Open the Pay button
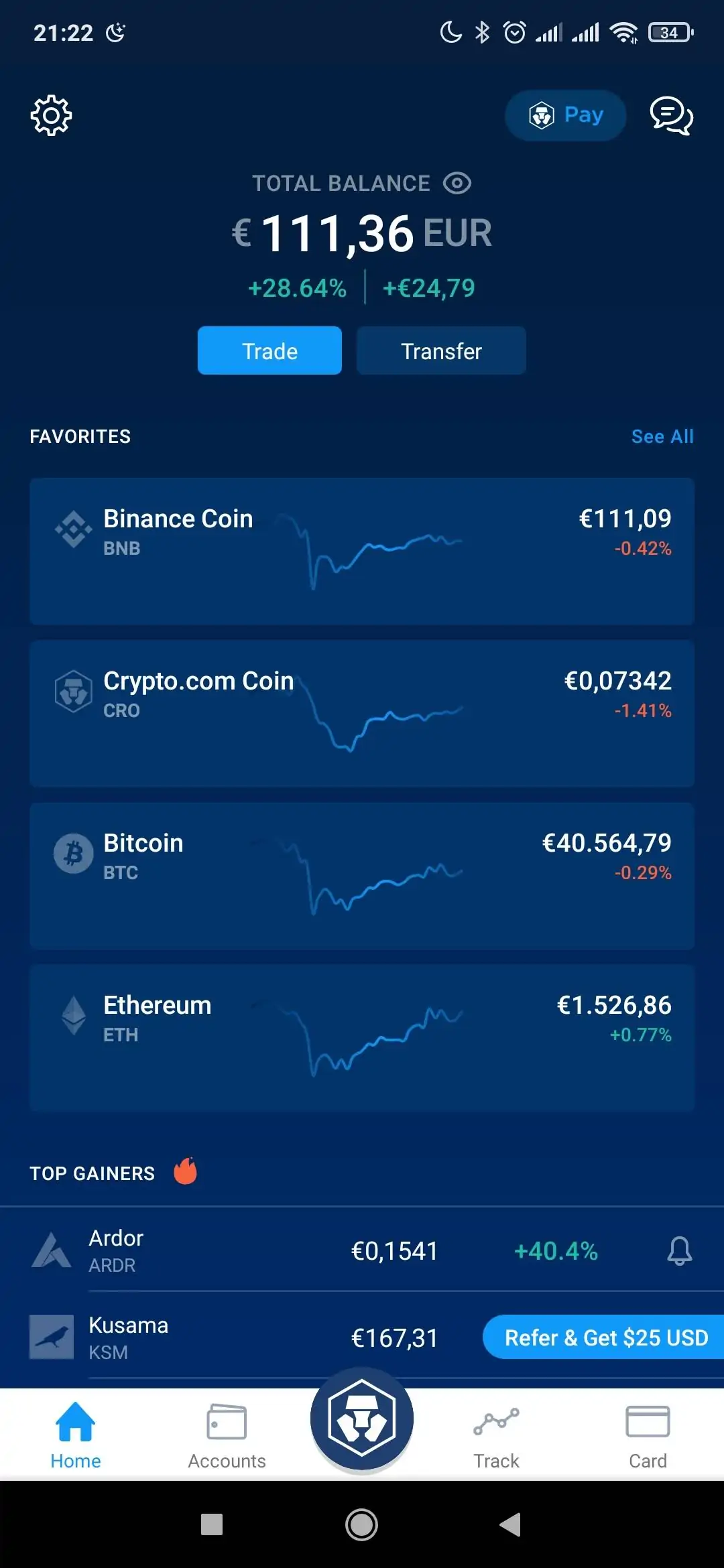This screenshot has width=724, height=1568. [x=565, y=115]
